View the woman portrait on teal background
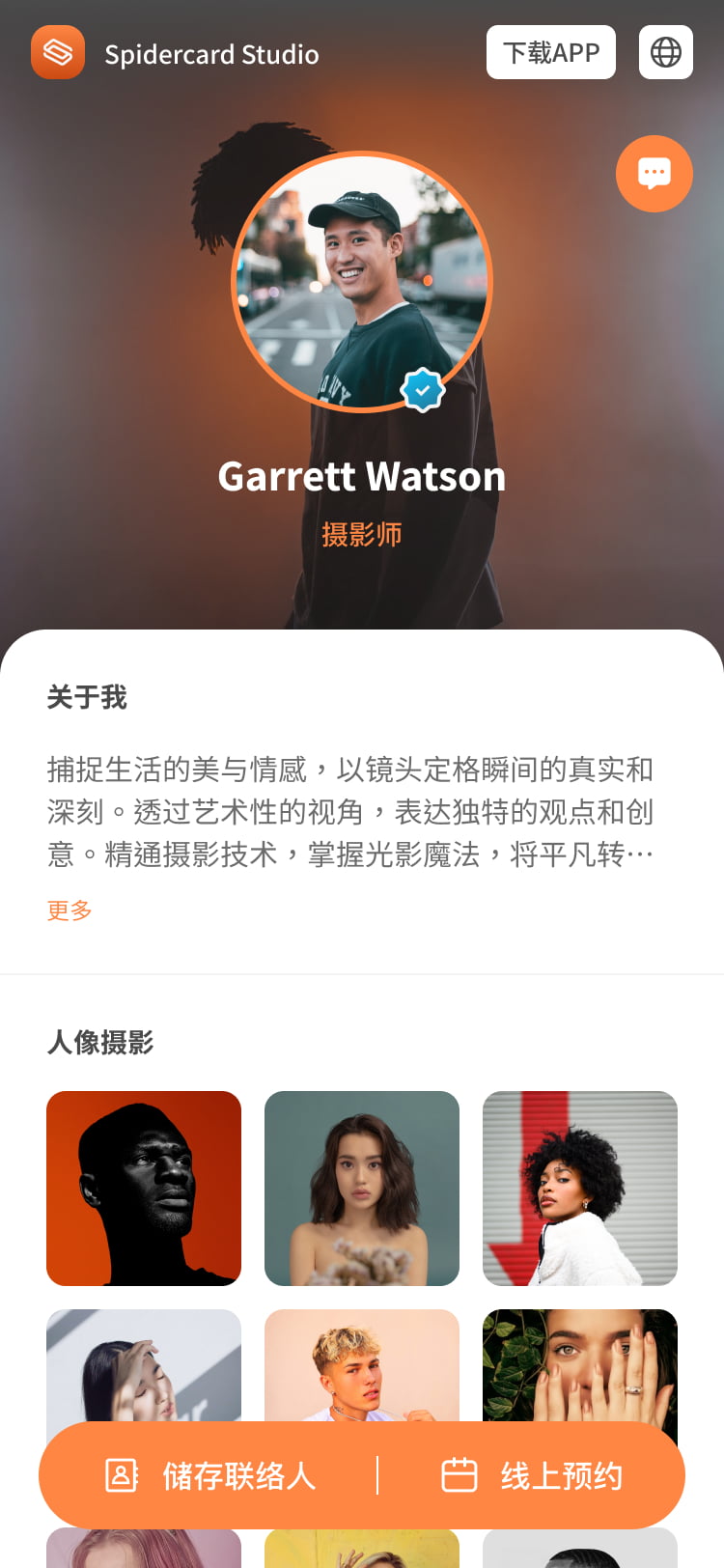The image size is (724, 1568). tap(362, 1188)
